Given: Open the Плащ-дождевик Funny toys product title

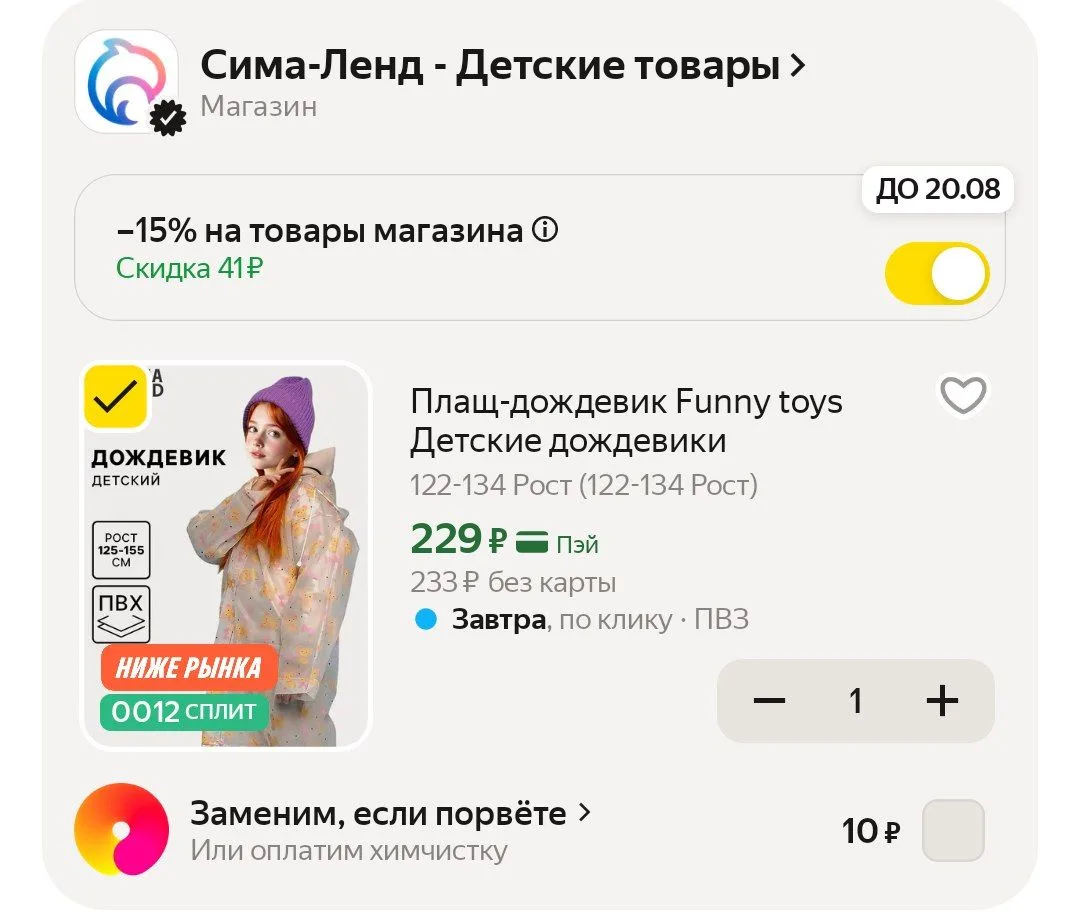Looking at the screenshot, I should point(626,421).
